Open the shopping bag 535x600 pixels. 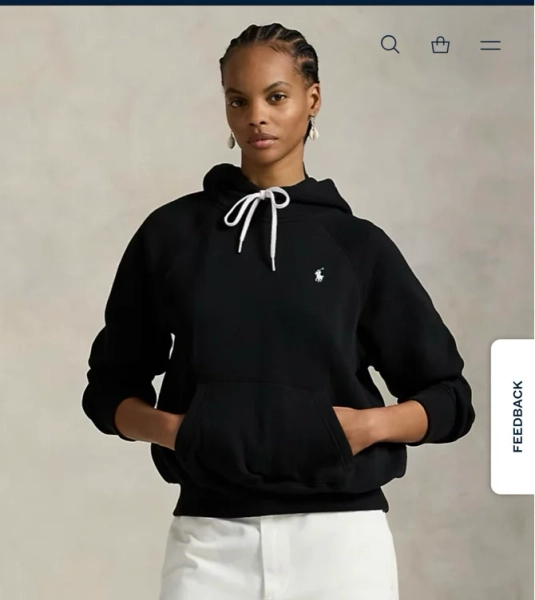(x=440, y=45)
